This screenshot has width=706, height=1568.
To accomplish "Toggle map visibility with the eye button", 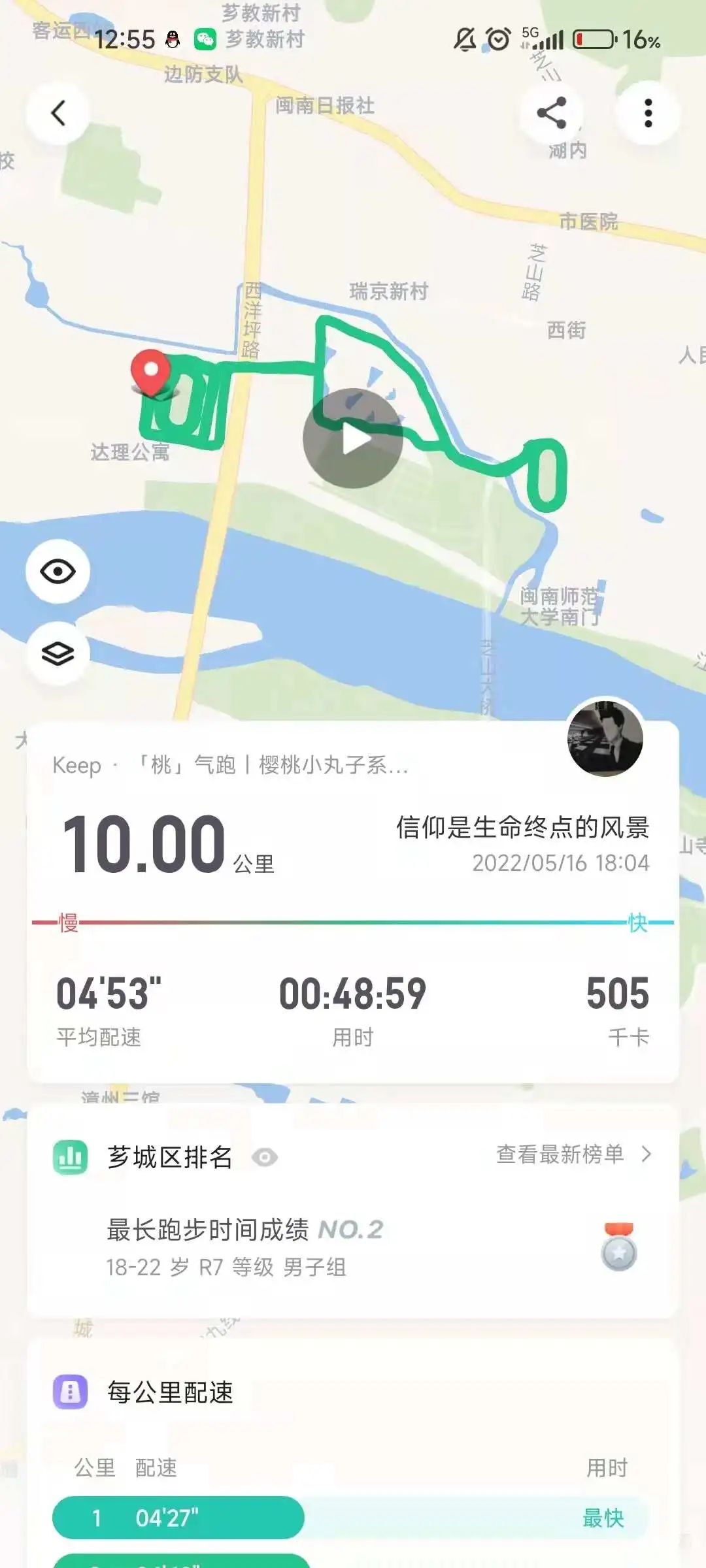I will tap(58, 572).
